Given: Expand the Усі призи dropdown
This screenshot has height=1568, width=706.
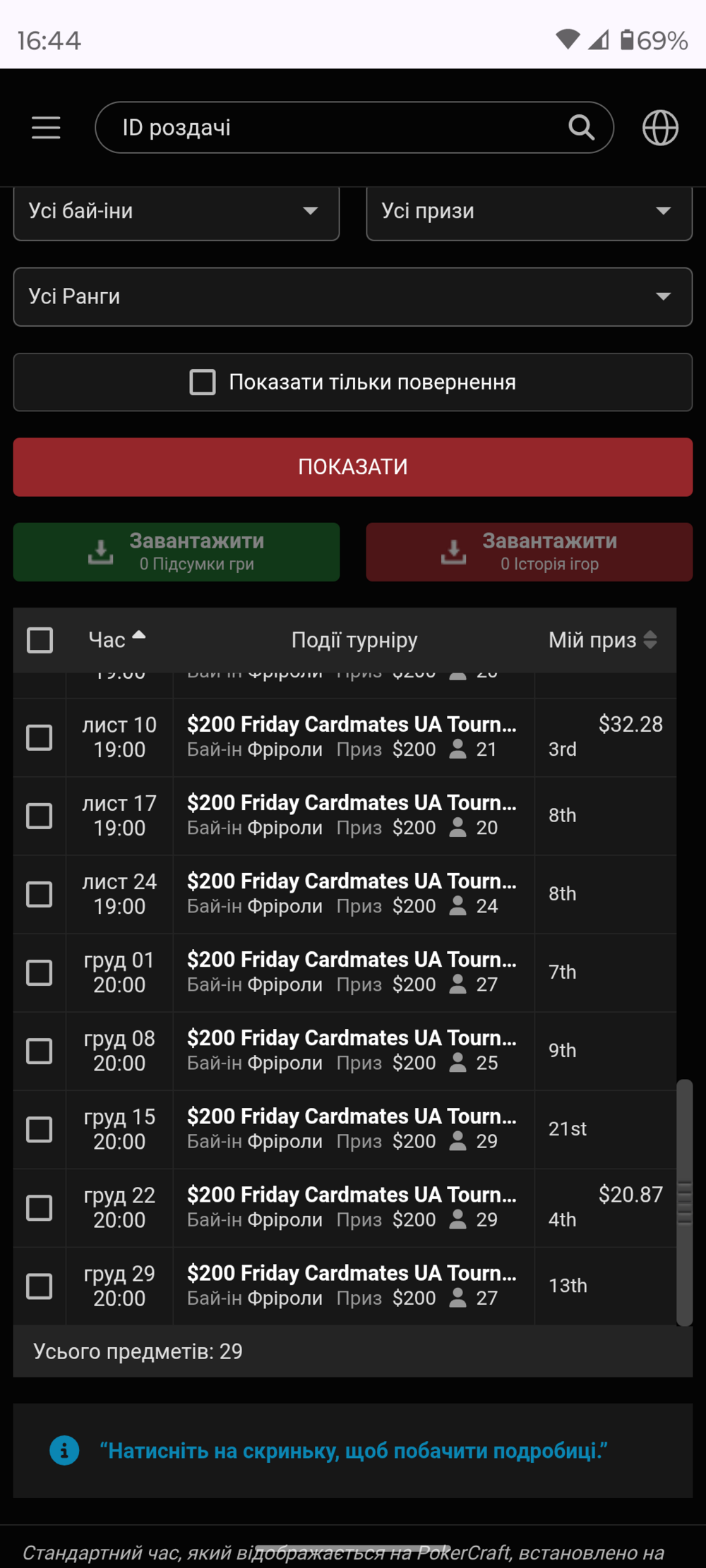Looking at the screenshot, I should pyautogui.click(x=529, y=211).
